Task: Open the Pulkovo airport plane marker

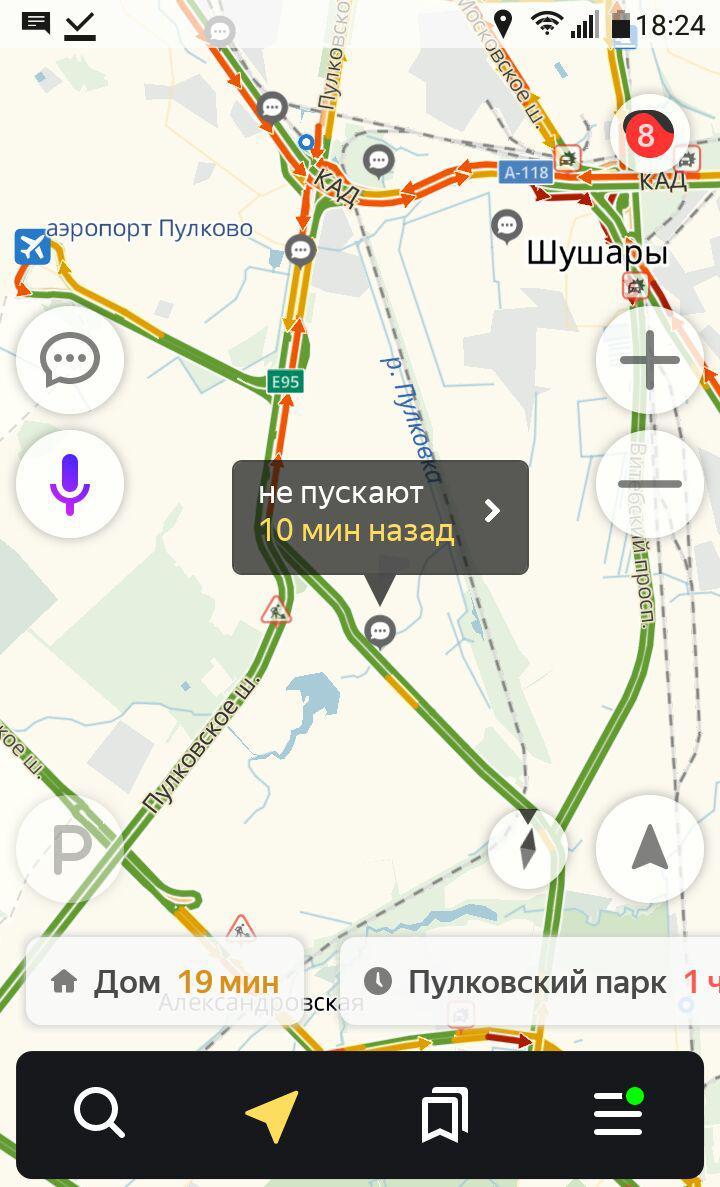Action: coord(32,246)
